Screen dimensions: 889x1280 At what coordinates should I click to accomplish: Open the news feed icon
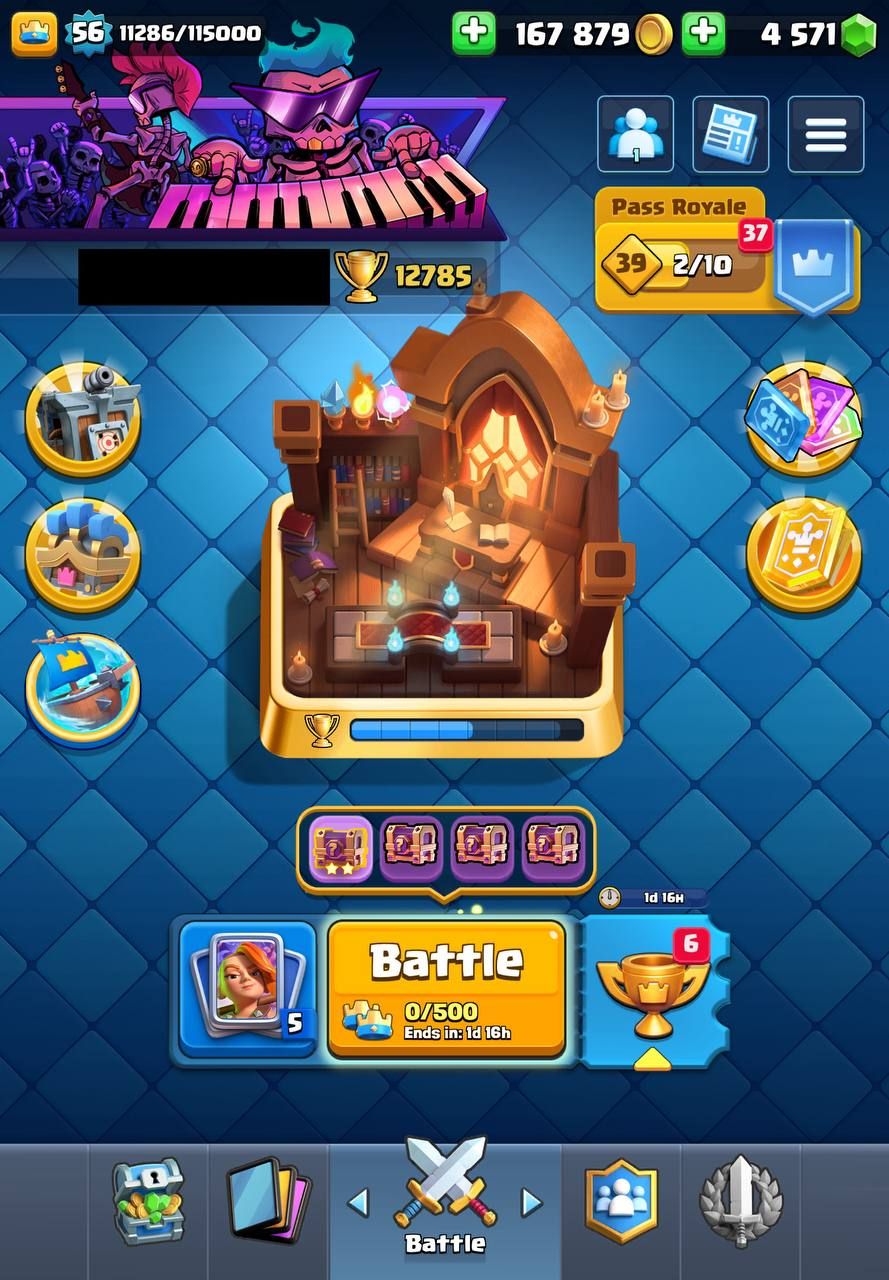[x=730, y=134]
